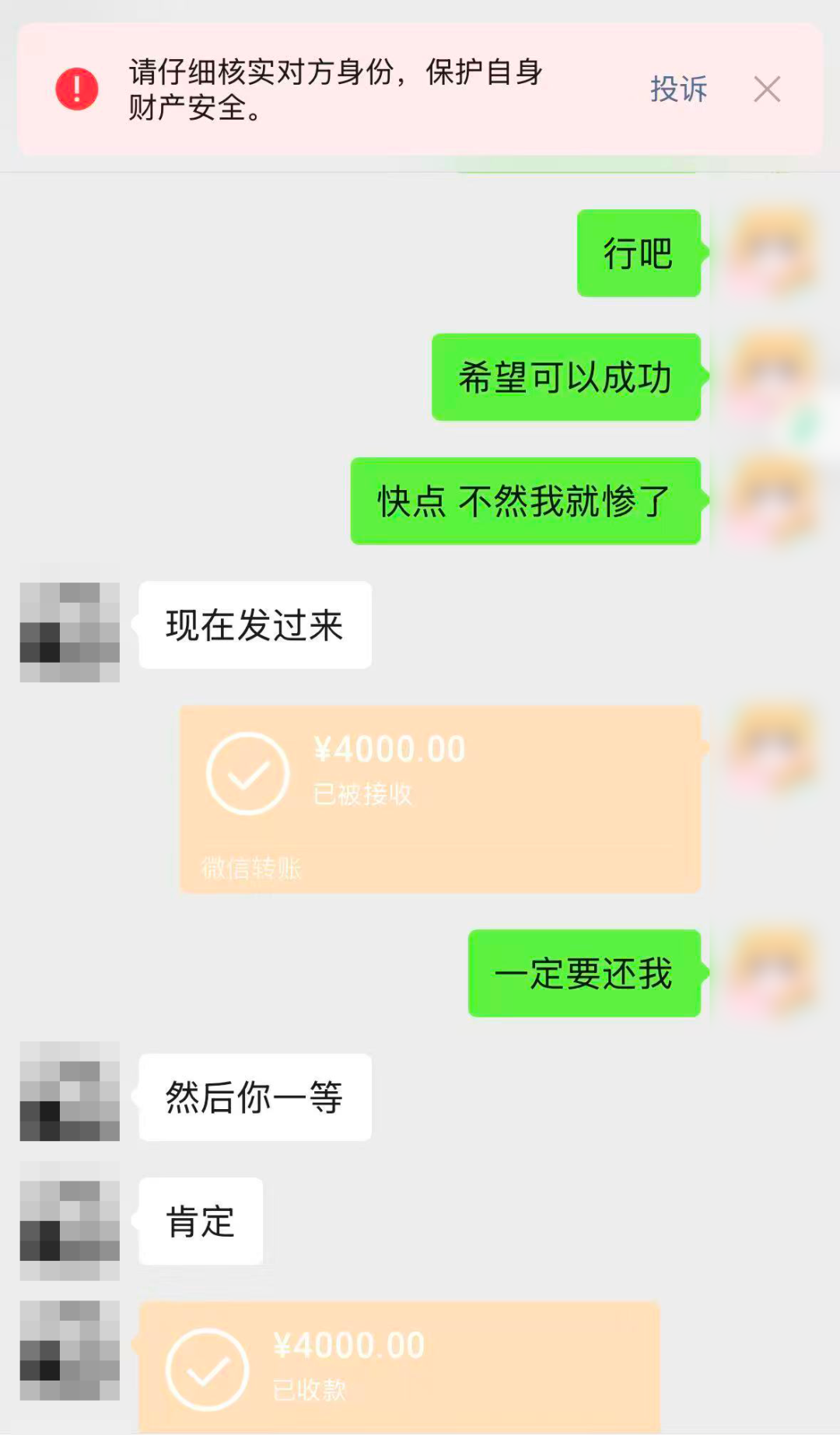Dismiss the identity verification warning banner
Viewport: 840px width, 1435px height.
[767, 89]
